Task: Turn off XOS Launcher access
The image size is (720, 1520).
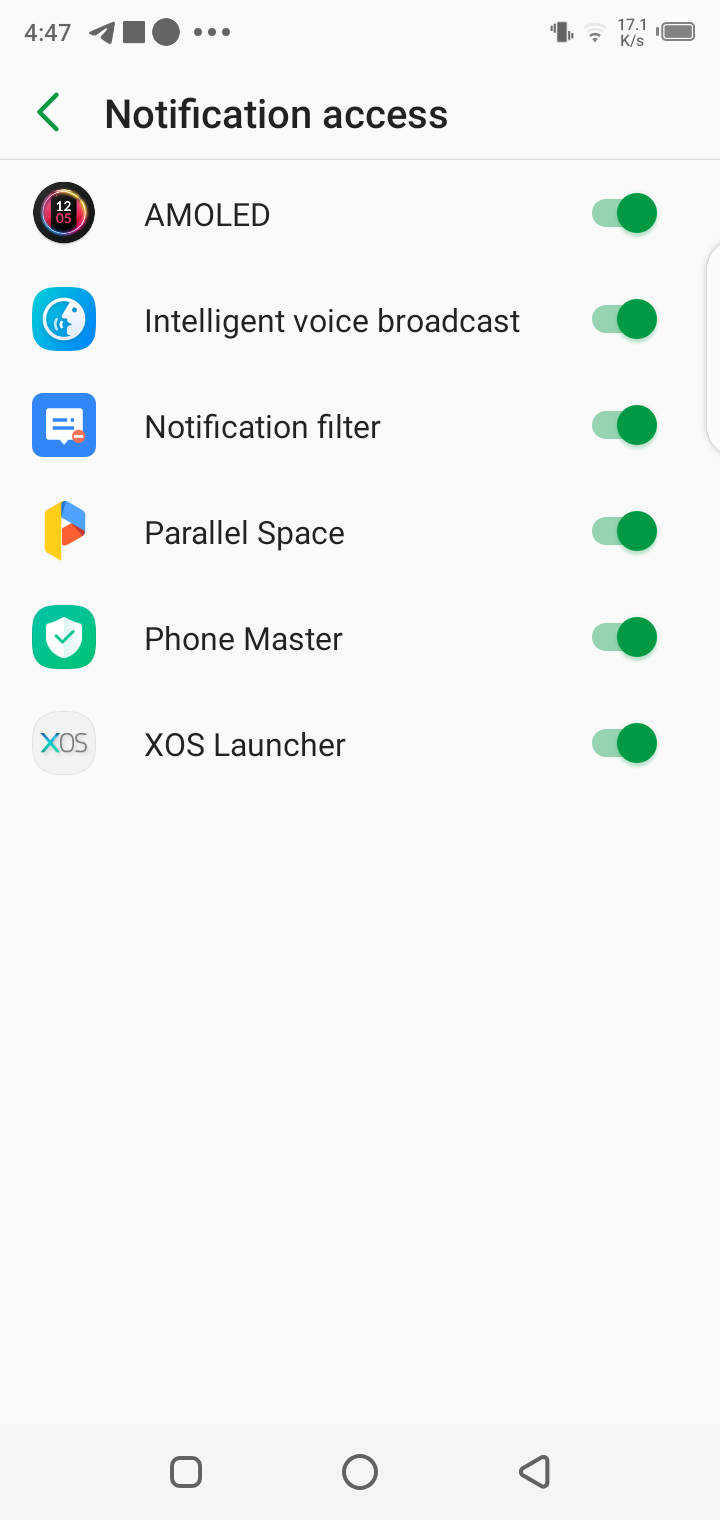Action: coord(625,744)
